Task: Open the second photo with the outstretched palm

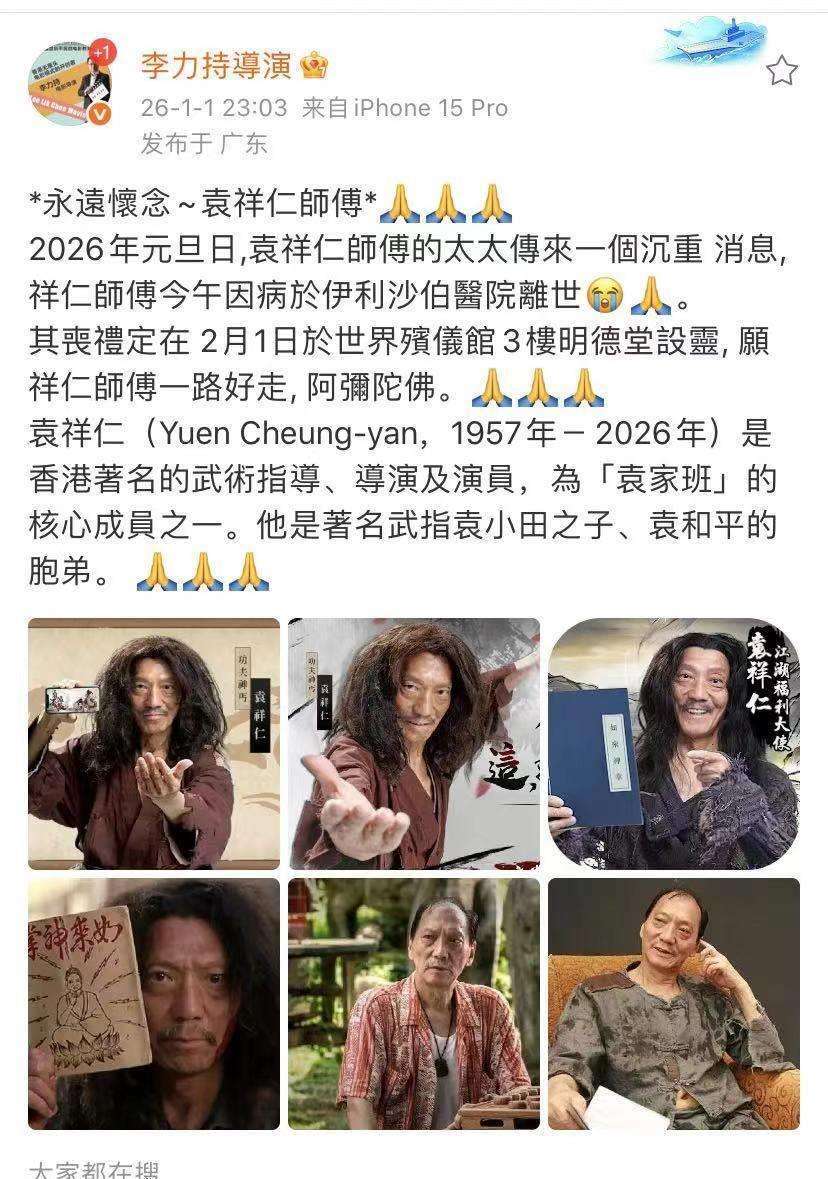Action: 414,743
